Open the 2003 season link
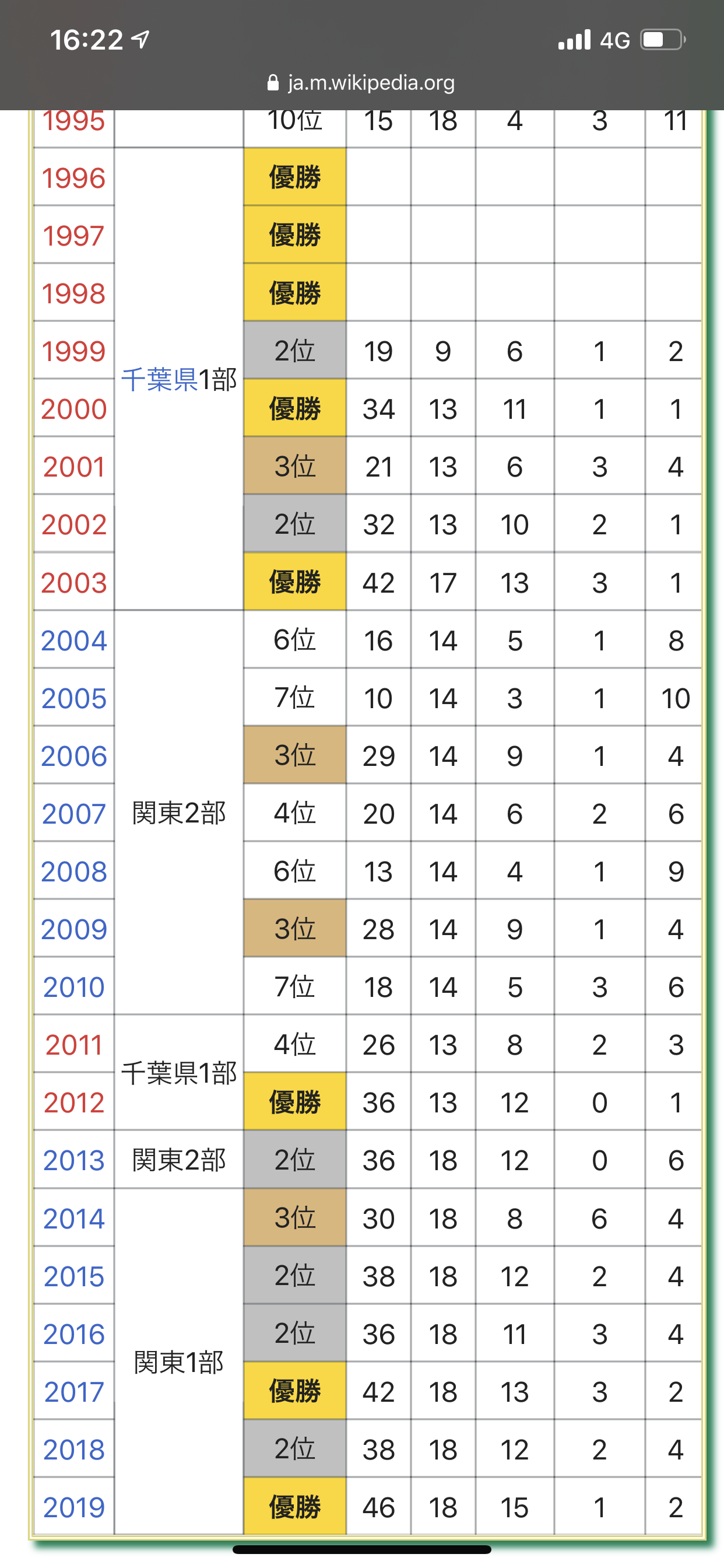 click(x=73, y=583)
